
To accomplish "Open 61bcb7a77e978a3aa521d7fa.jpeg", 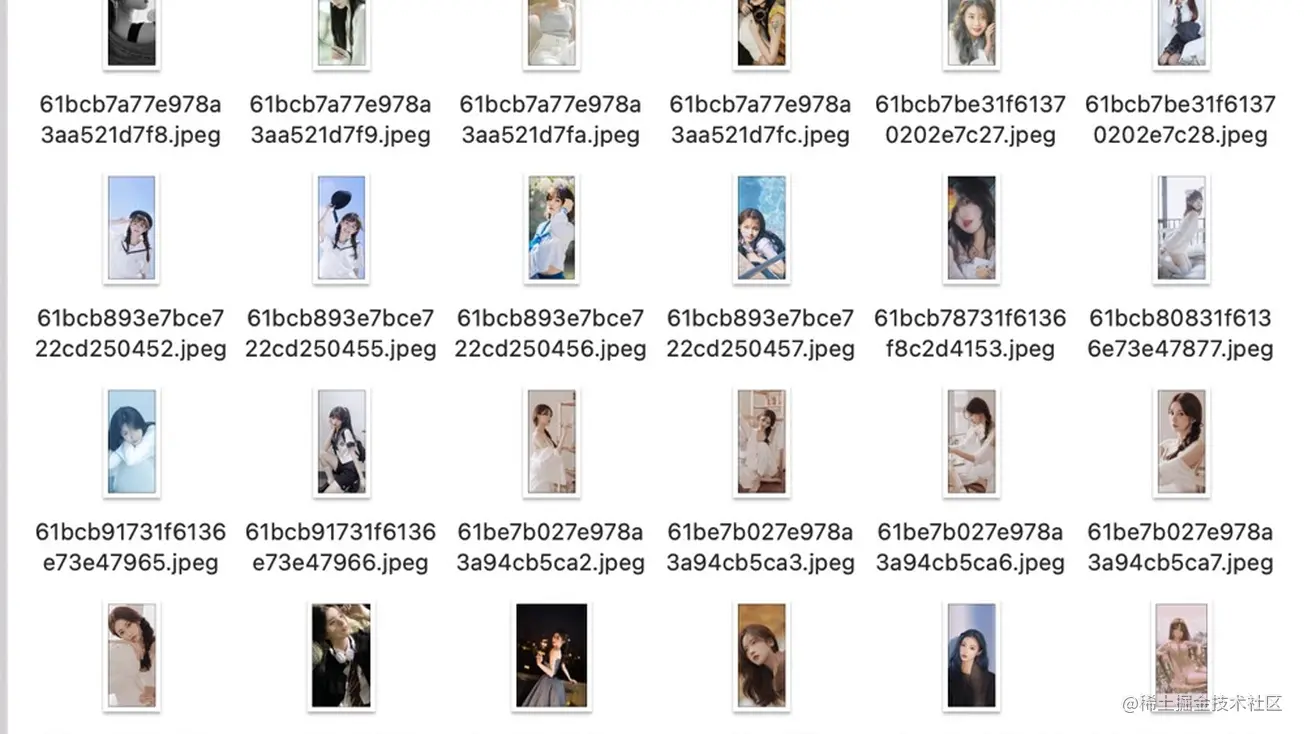I will 551,35.
